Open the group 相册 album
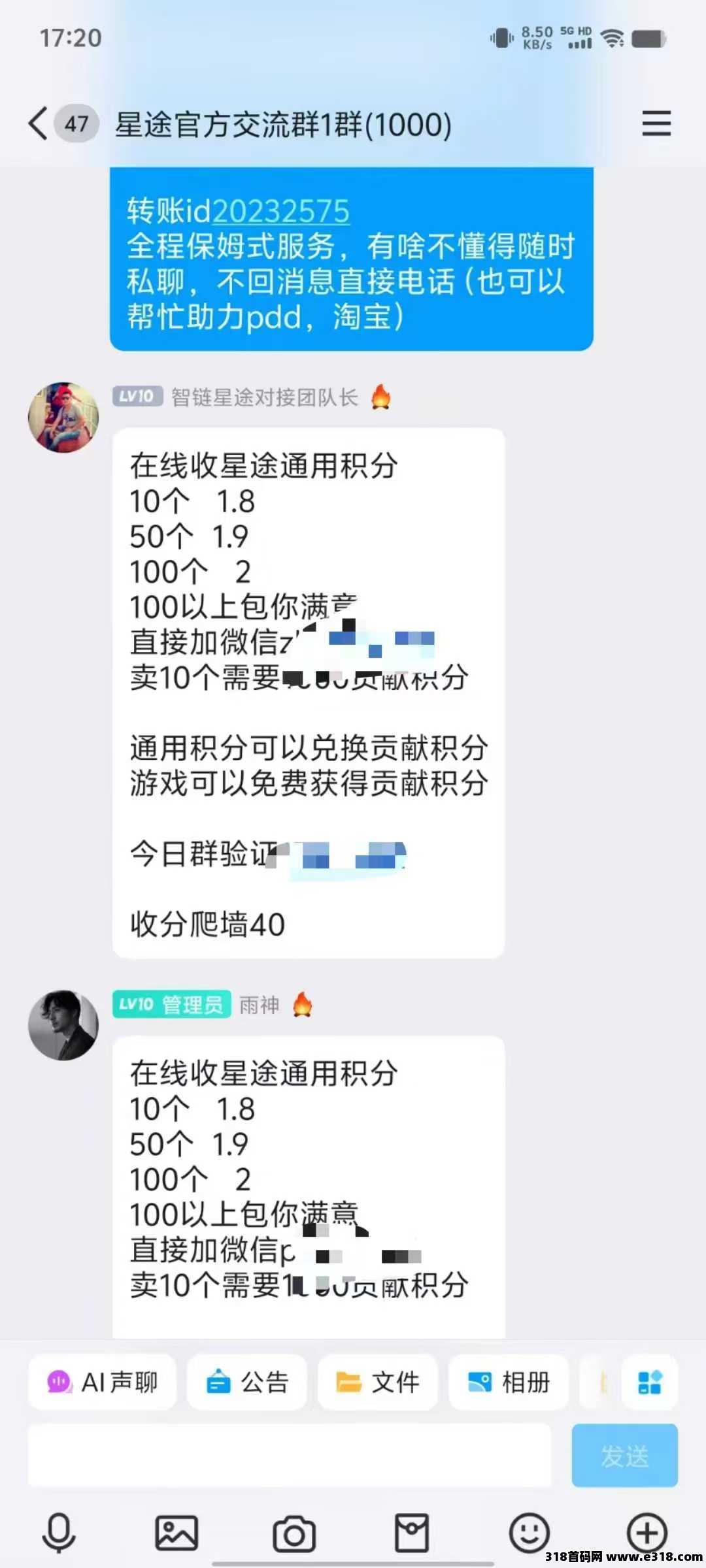 coord(509,1382)
